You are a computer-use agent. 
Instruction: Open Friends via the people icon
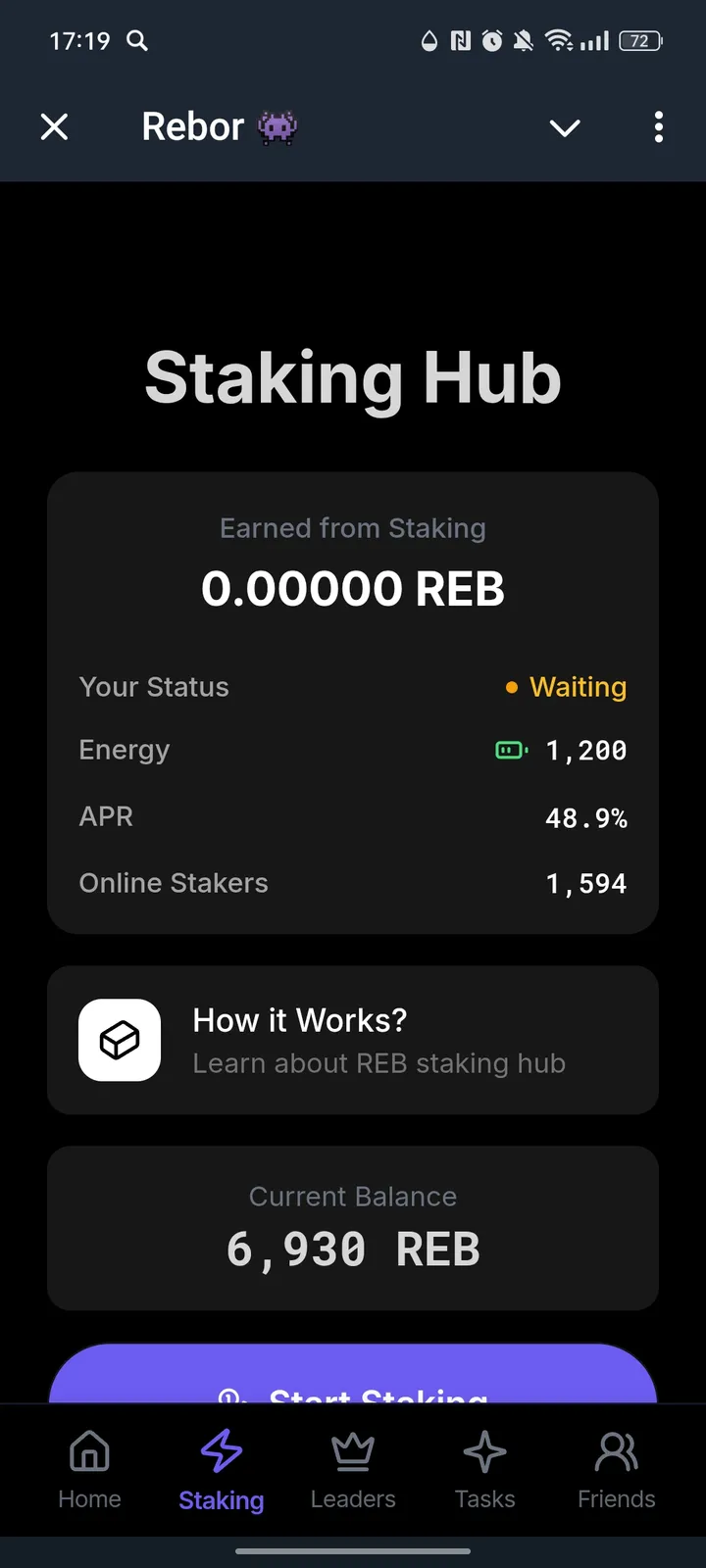click(x=616, y=1450)
